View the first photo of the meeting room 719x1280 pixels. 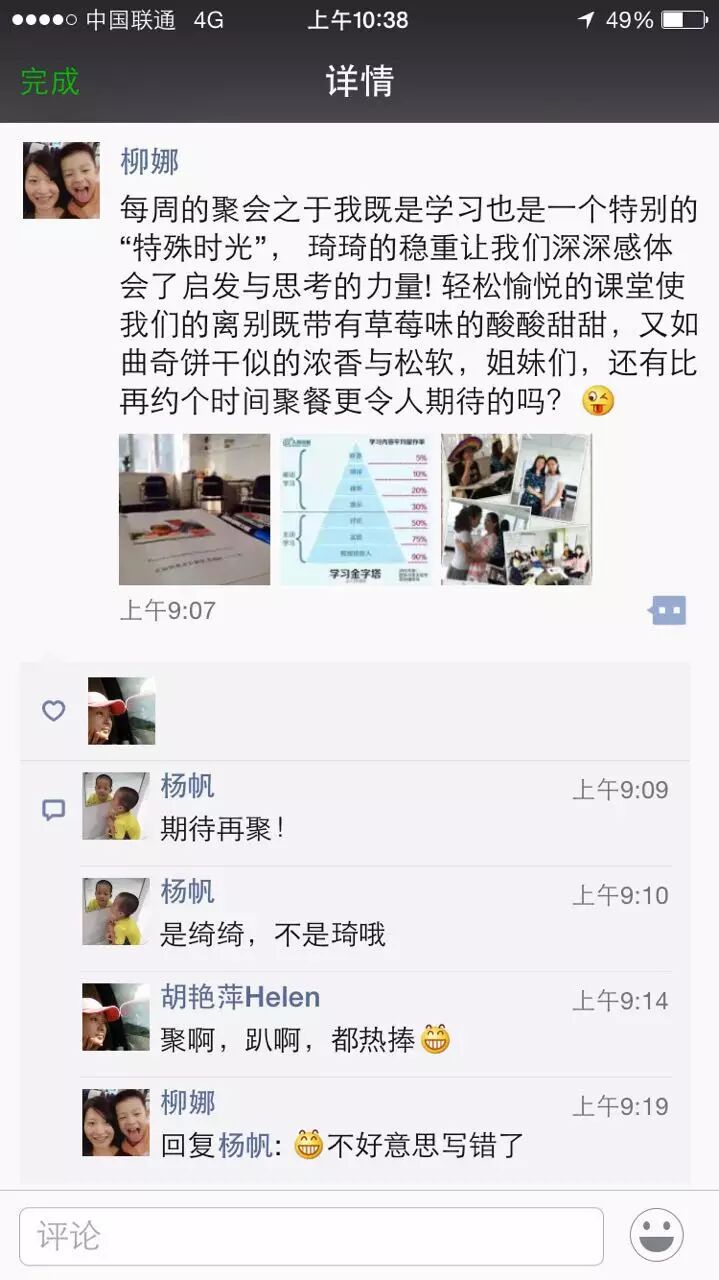(x=194, y=509)
